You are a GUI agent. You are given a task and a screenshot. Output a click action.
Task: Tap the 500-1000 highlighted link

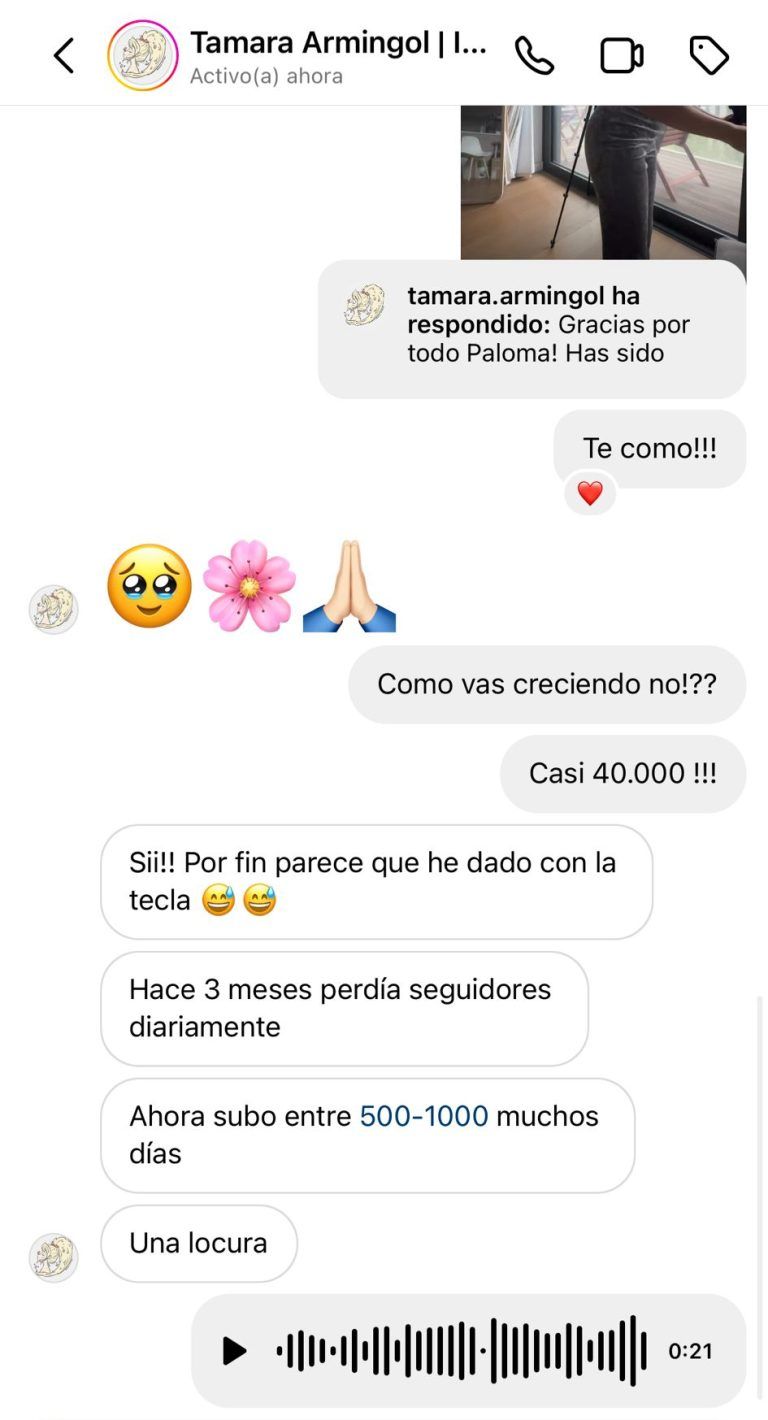click(x=424, y=1116)
